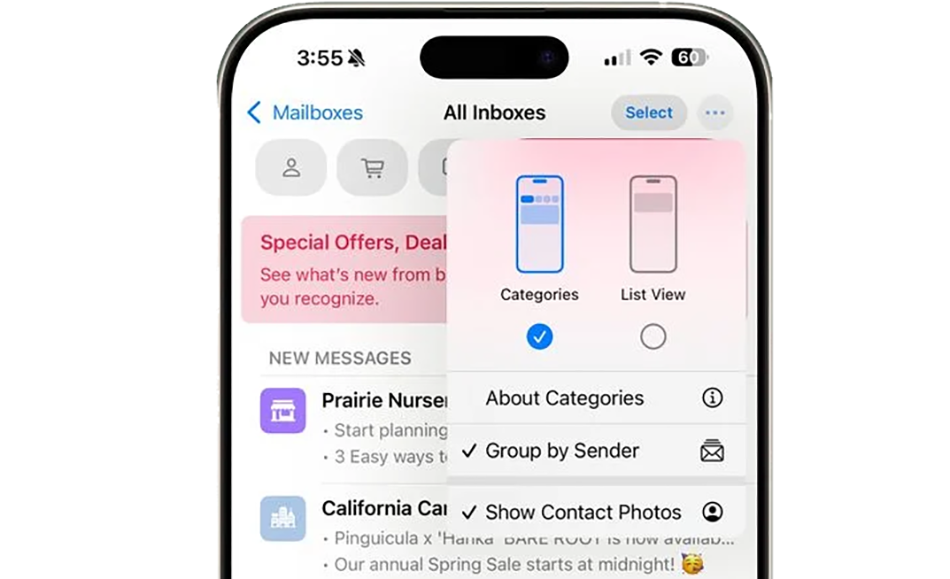Switch to the shopping cart category

(x=372, y=167)
